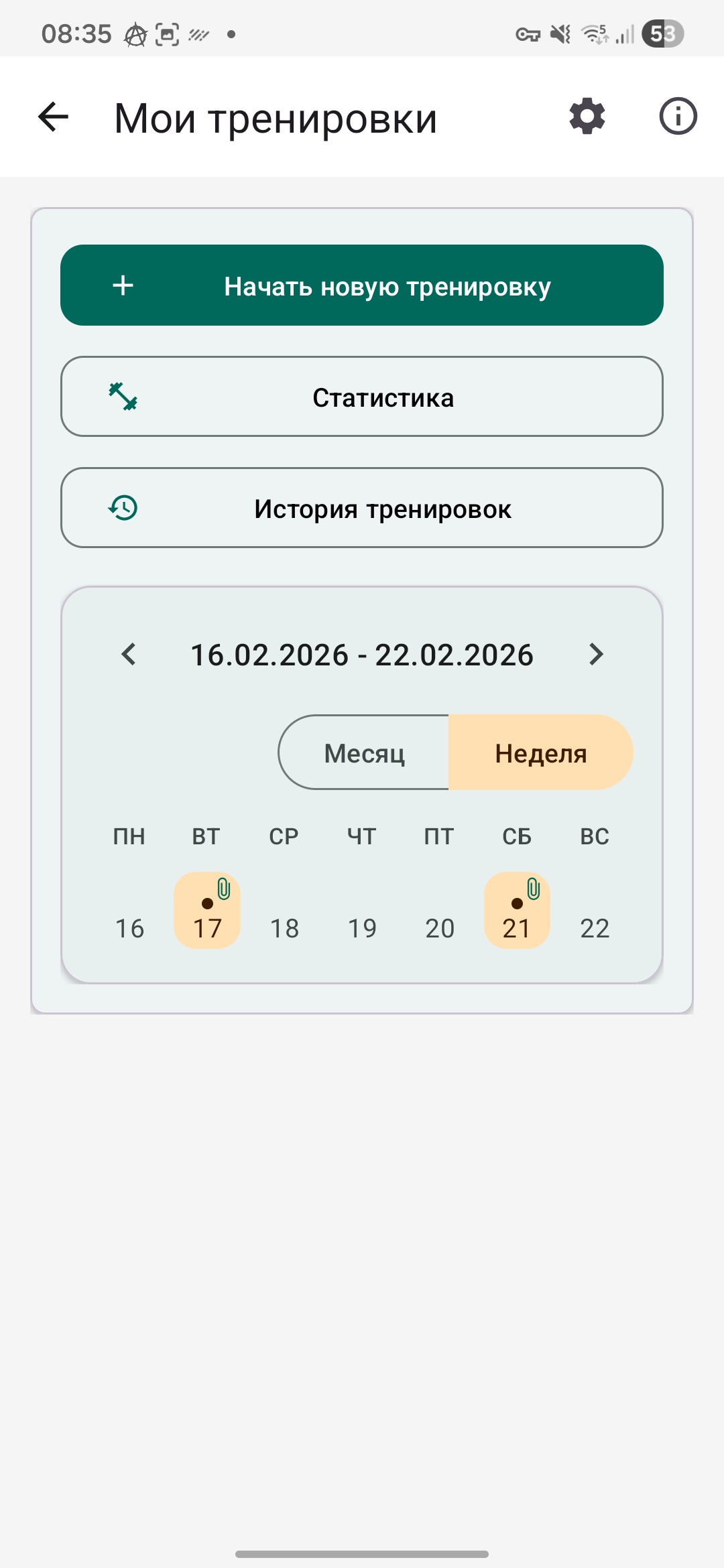This screenshot has width=724, height=1568.
Task: Switch calendar to Месяц view
Action: [364, 753]
